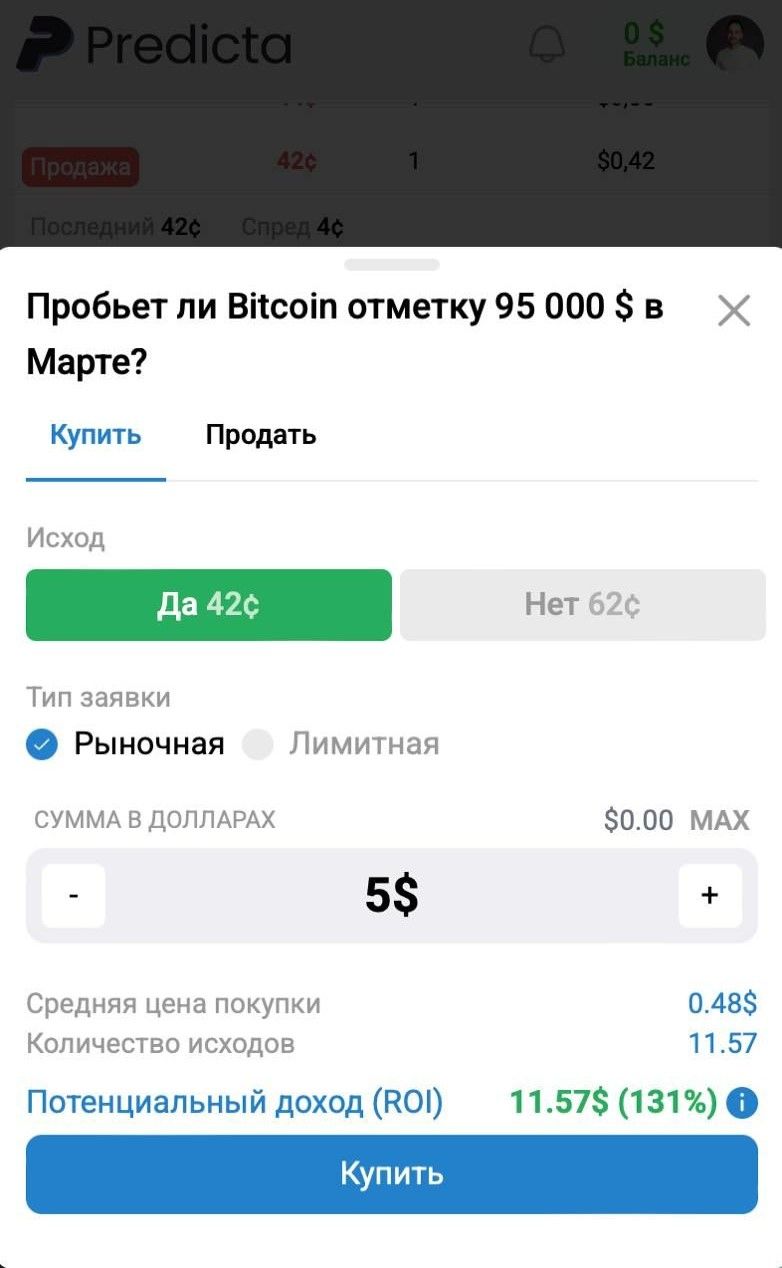Select the Нет 62¢ outcome

[x=581, y=604]
